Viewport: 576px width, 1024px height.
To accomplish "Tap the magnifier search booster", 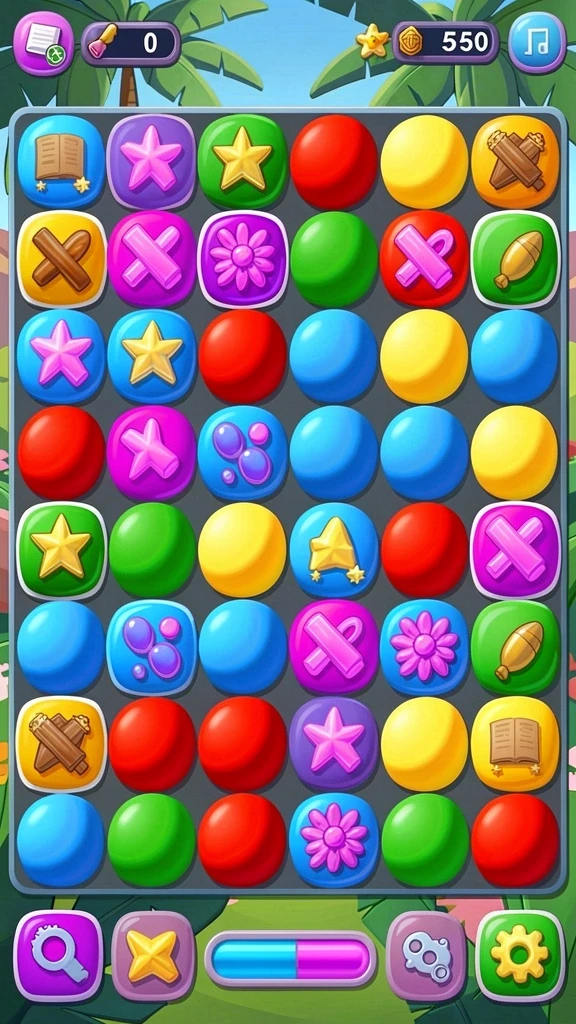I will (x=59, y=956).
